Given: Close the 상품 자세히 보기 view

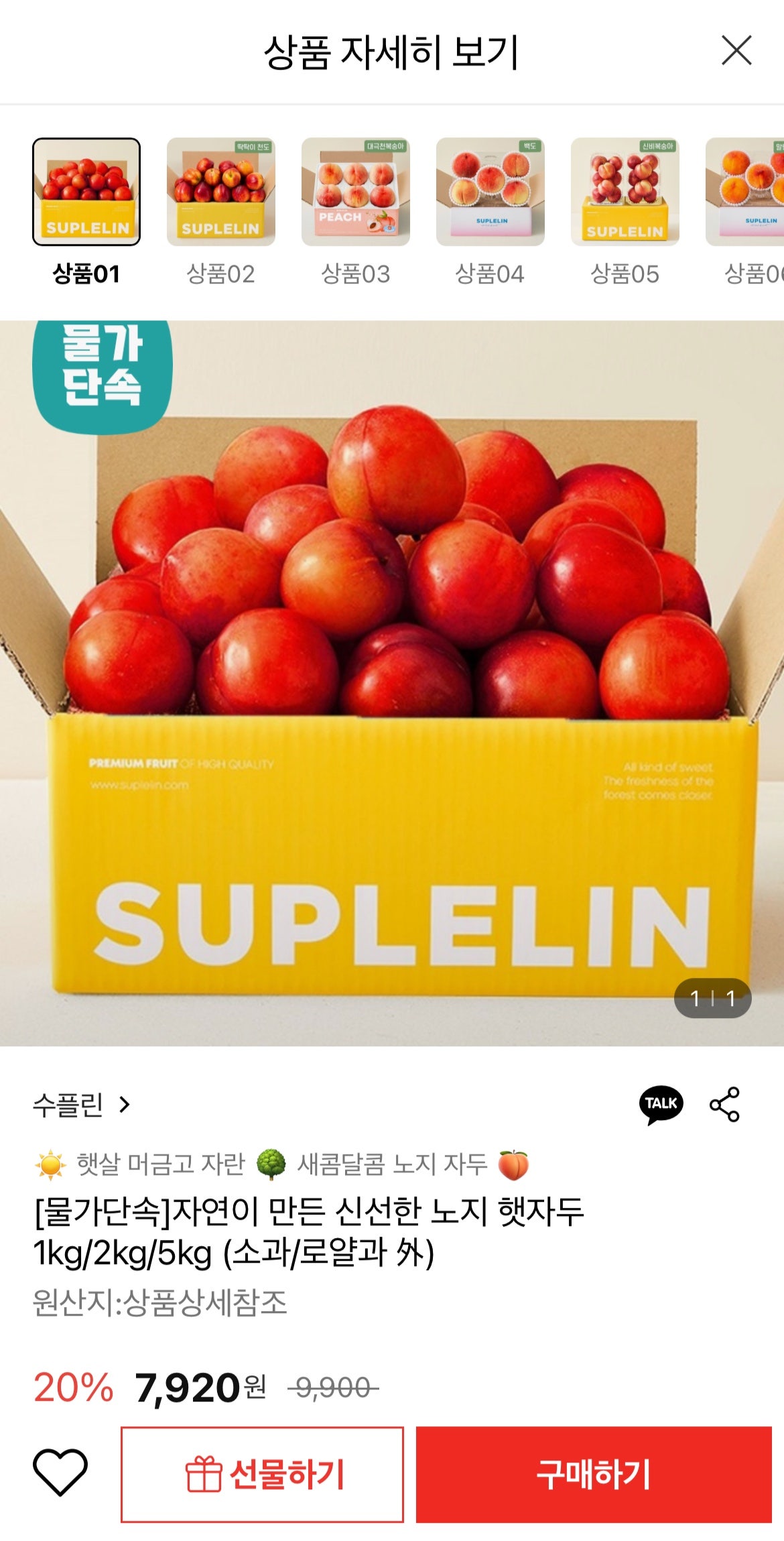Looking at the screenshot, I should click(736, 51).
